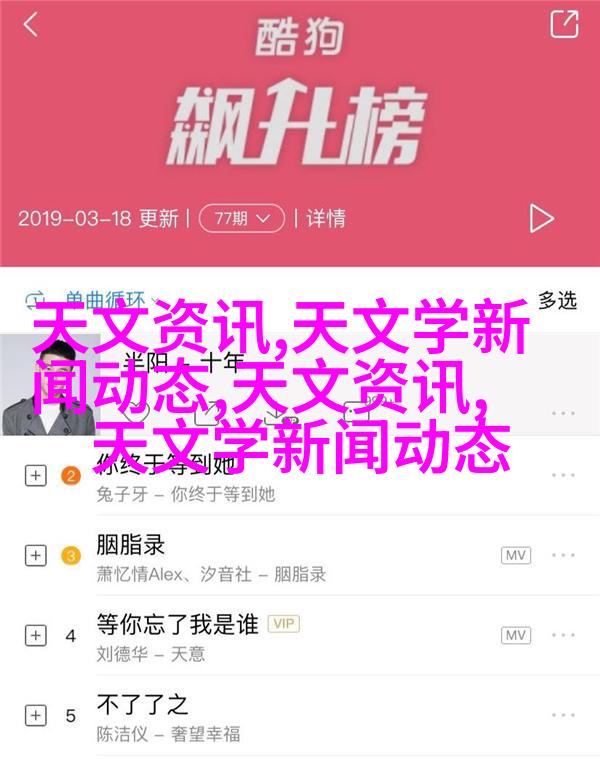Share the 飙升榜 chart
Screen dimensions: 600x759
point(565,25)
